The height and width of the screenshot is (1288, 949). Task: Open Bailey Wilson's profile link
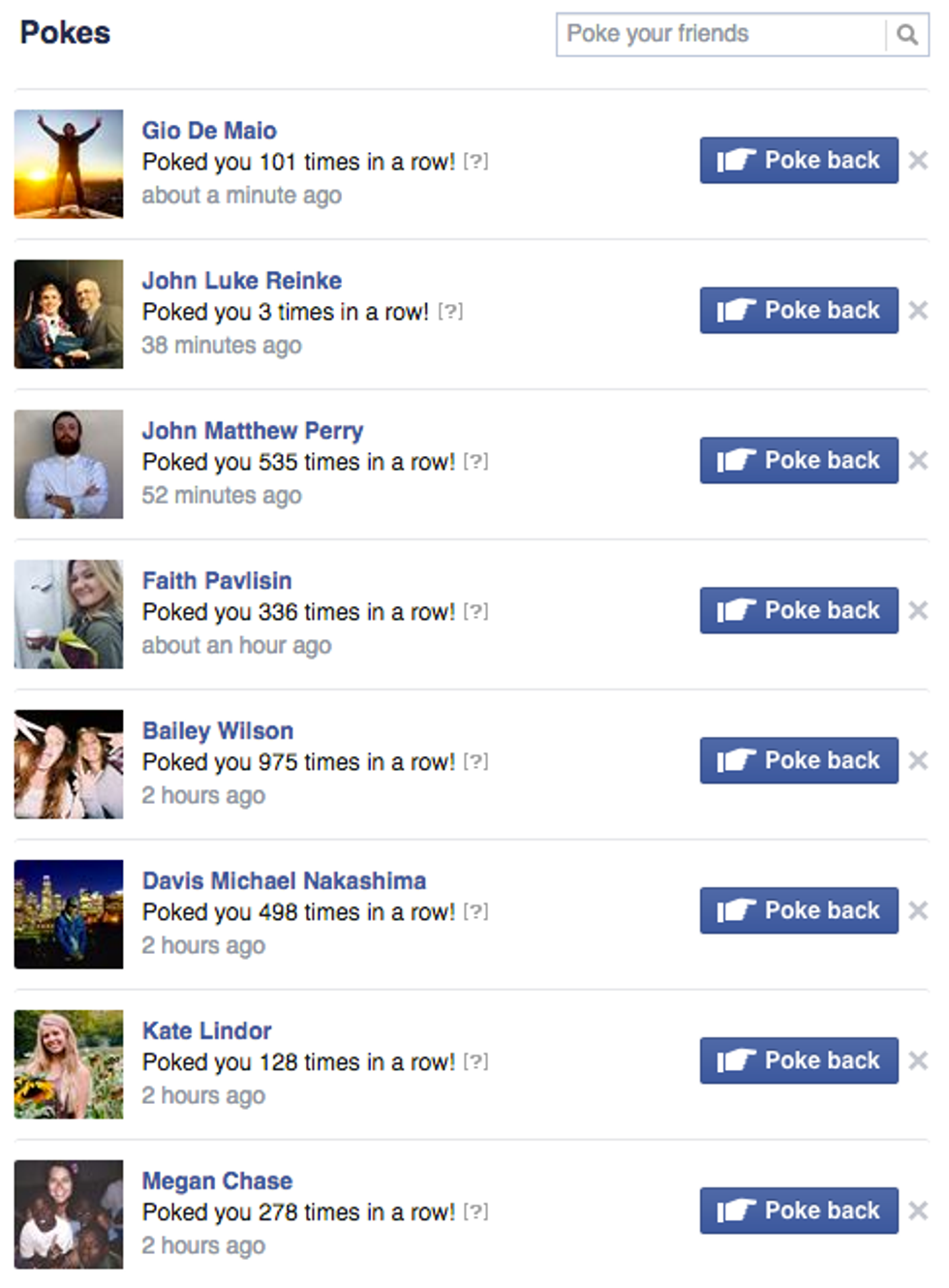[218, 731]
